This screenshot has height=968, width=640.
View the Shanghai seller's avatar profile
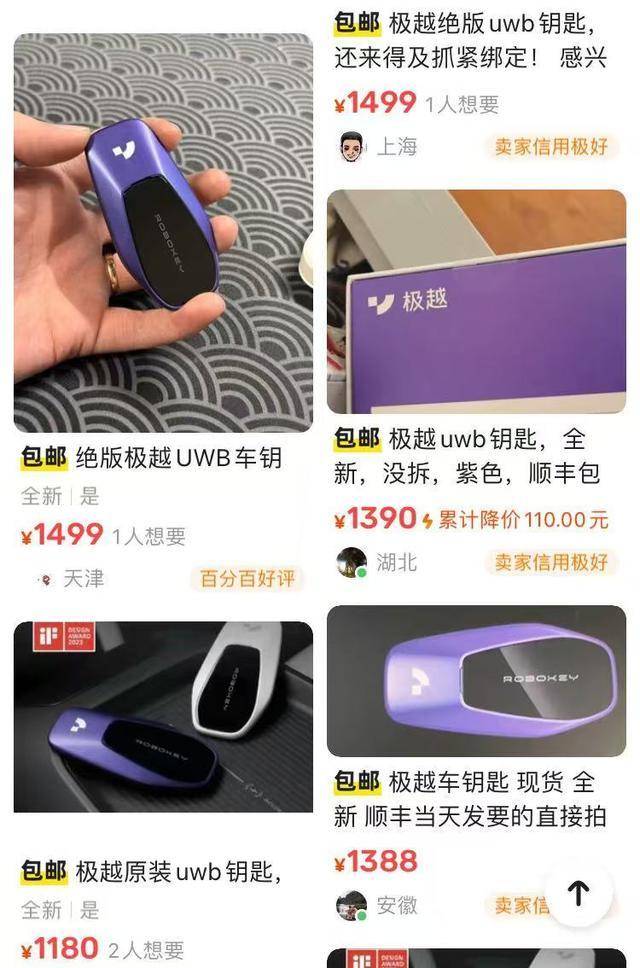click(351, 145)
